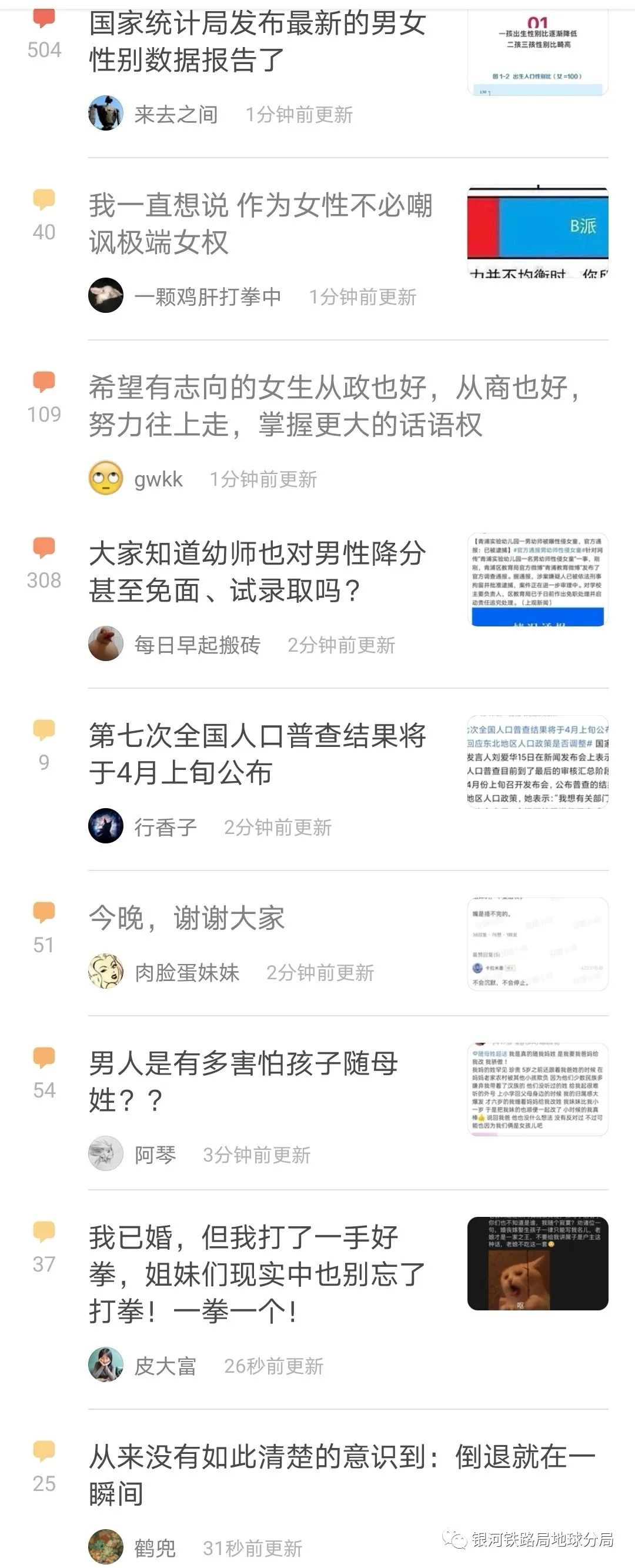The height and width of the screenshot is (1568, 635).
Task: Open post 我已婚，但我打了一手好拳
Action: click(258, 1274)
